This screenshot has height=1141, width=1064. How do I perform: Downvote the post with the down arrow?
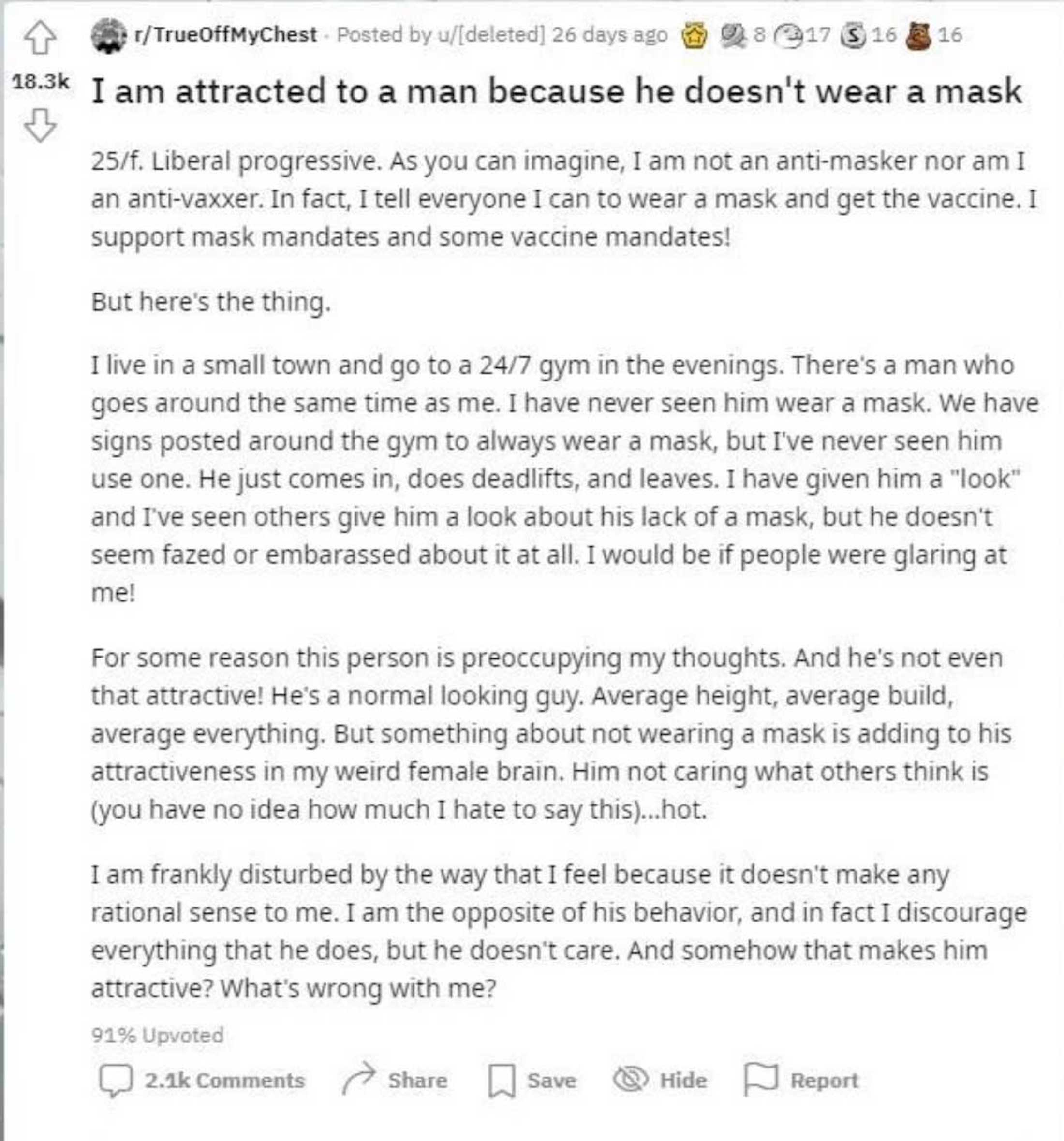pyautogui.click(x=40, y=126)
